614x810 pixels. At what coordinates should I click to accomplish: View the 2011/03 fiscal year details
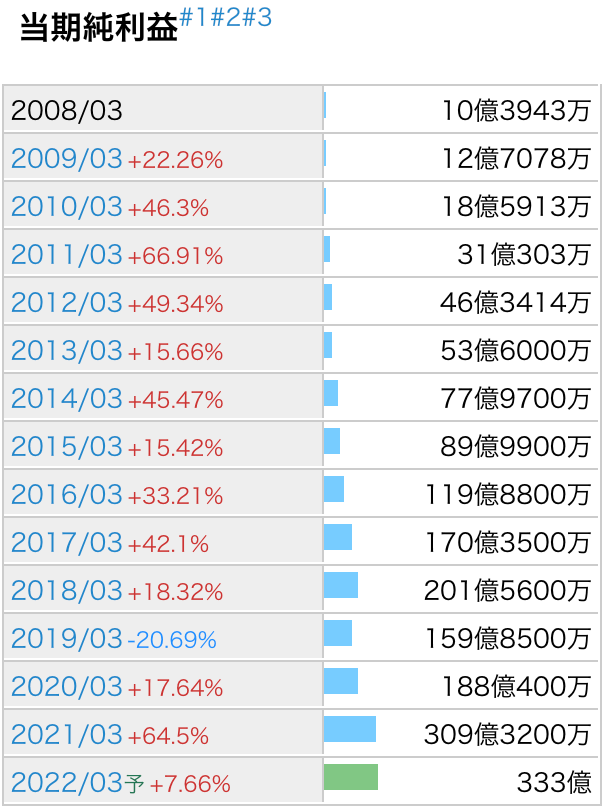click(x=66, y=255)
